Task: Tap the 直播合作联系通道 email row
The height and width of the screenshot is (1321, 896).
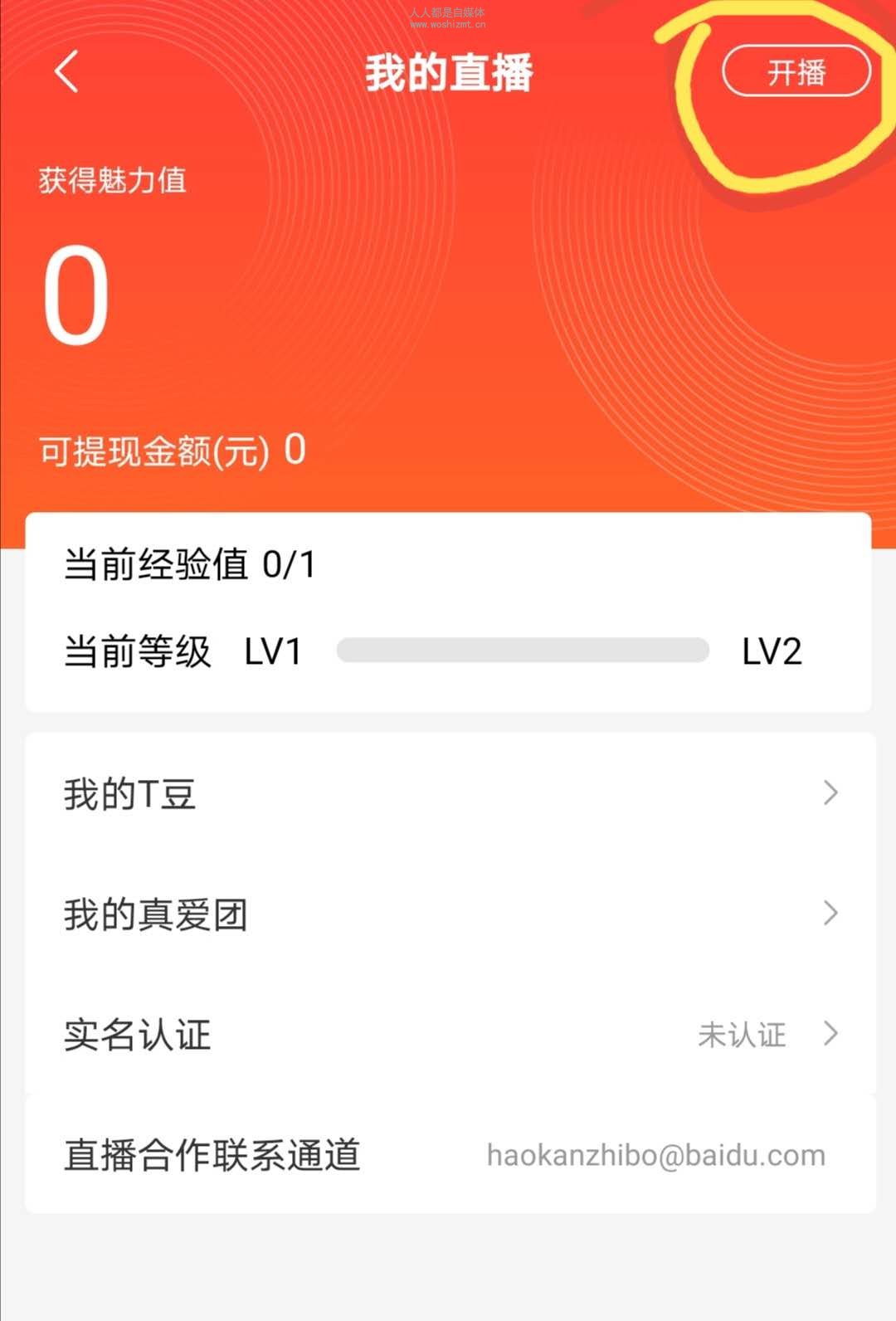Action: coord(450,1155)
